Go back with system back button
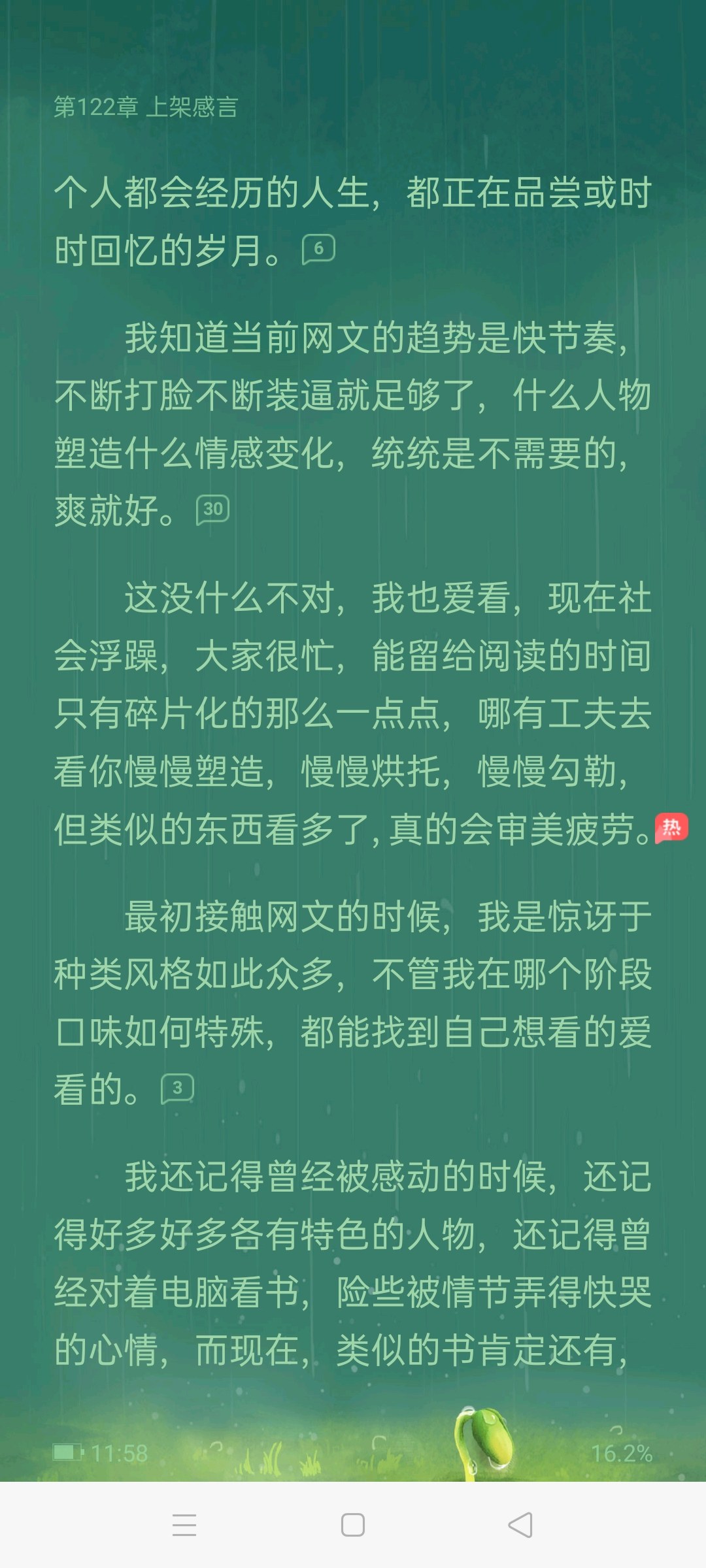 click(x=520, y=1525)
